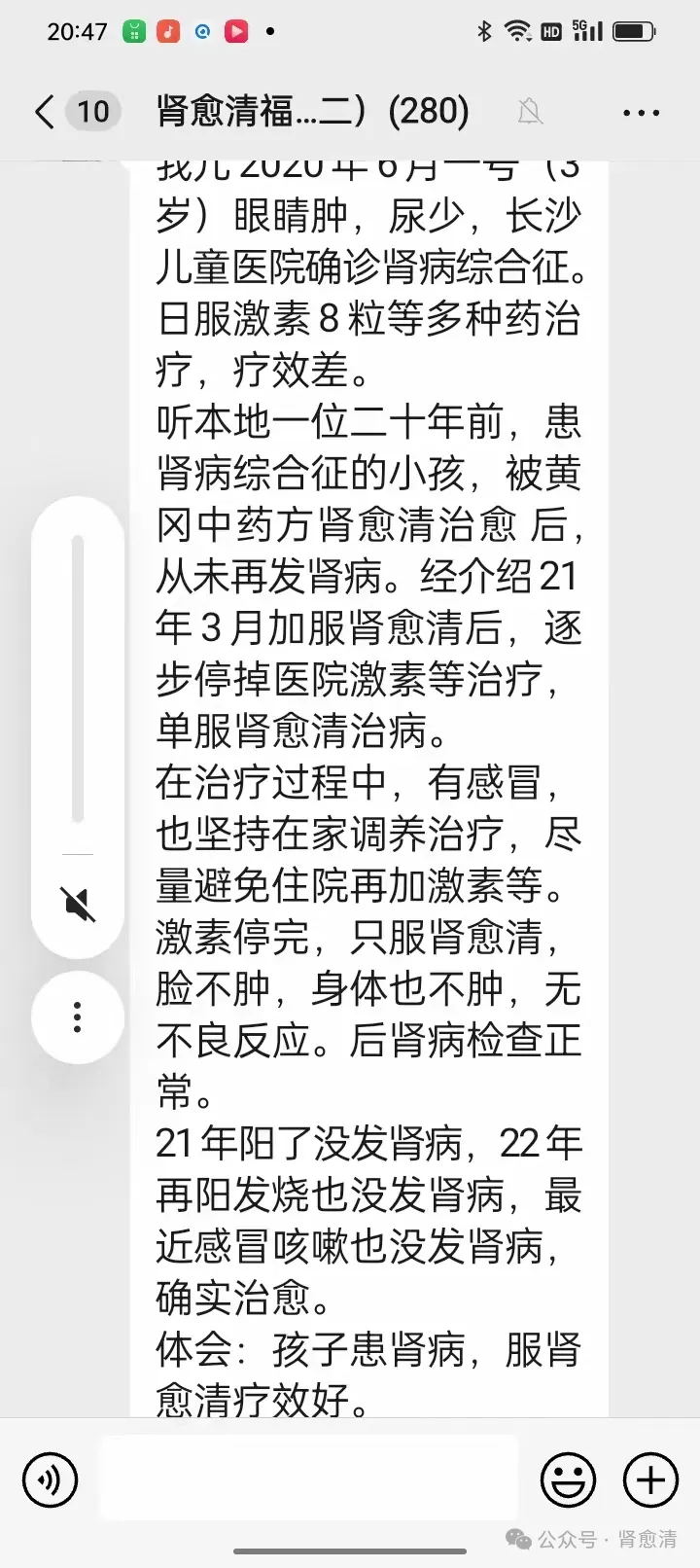
Task: Open group chat info menu
Action: pos(641,113)
